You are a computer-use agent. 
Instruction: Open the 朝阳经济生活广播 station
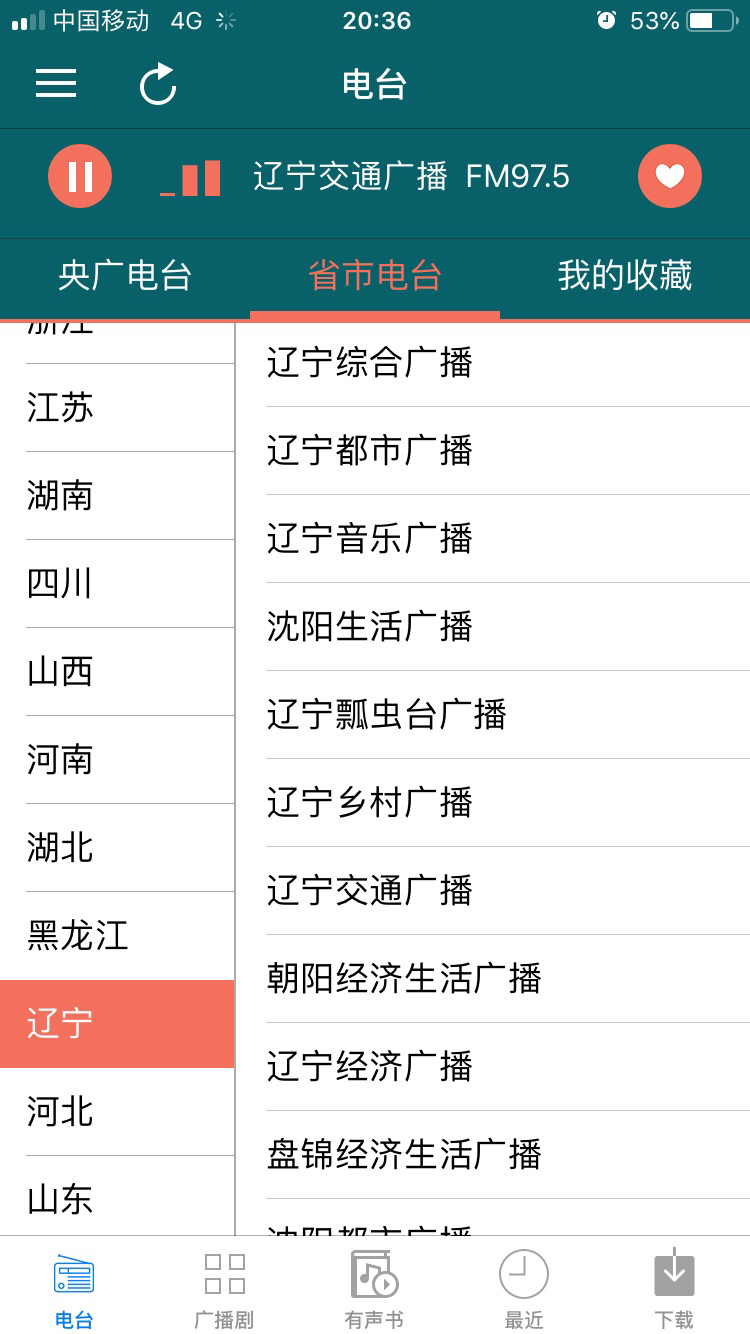coord(493,979)
